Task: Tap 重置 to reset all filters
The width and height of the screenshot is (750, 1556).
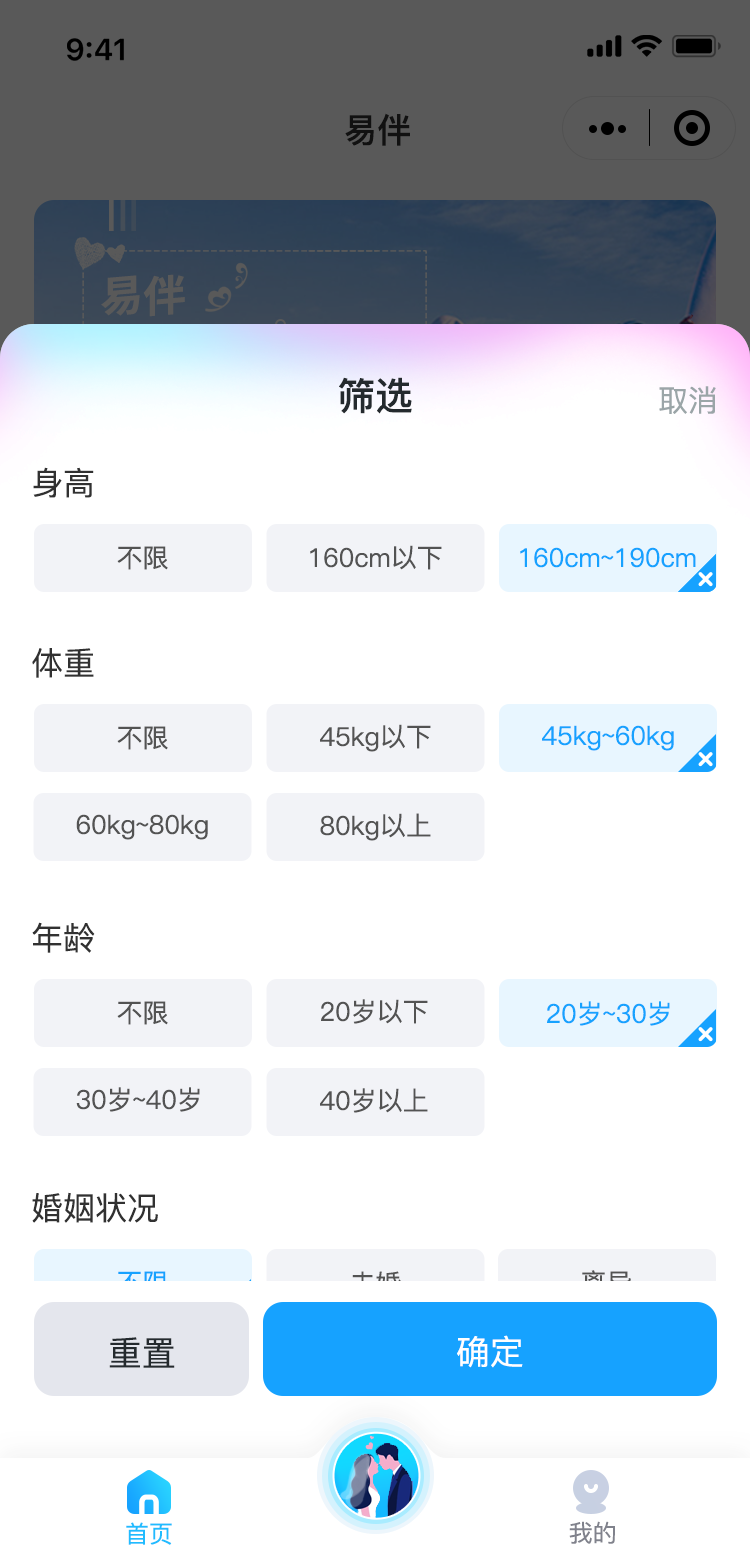Action: pyautogui.click(x=141, y=1349)
